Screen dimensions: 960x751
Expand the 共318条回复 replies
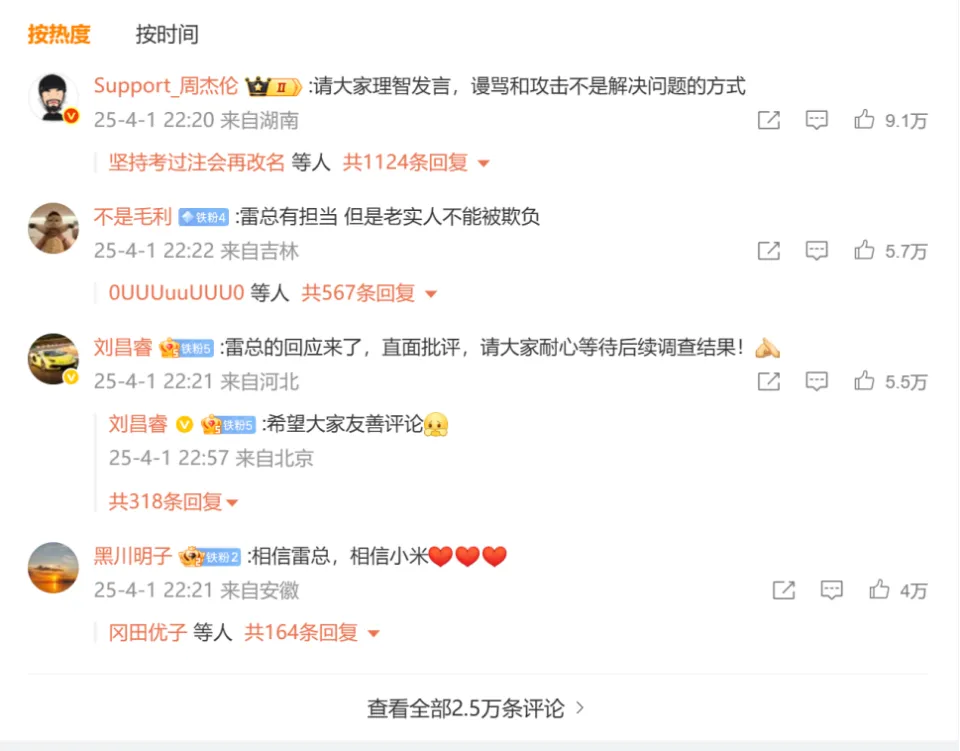pos(174,502)
